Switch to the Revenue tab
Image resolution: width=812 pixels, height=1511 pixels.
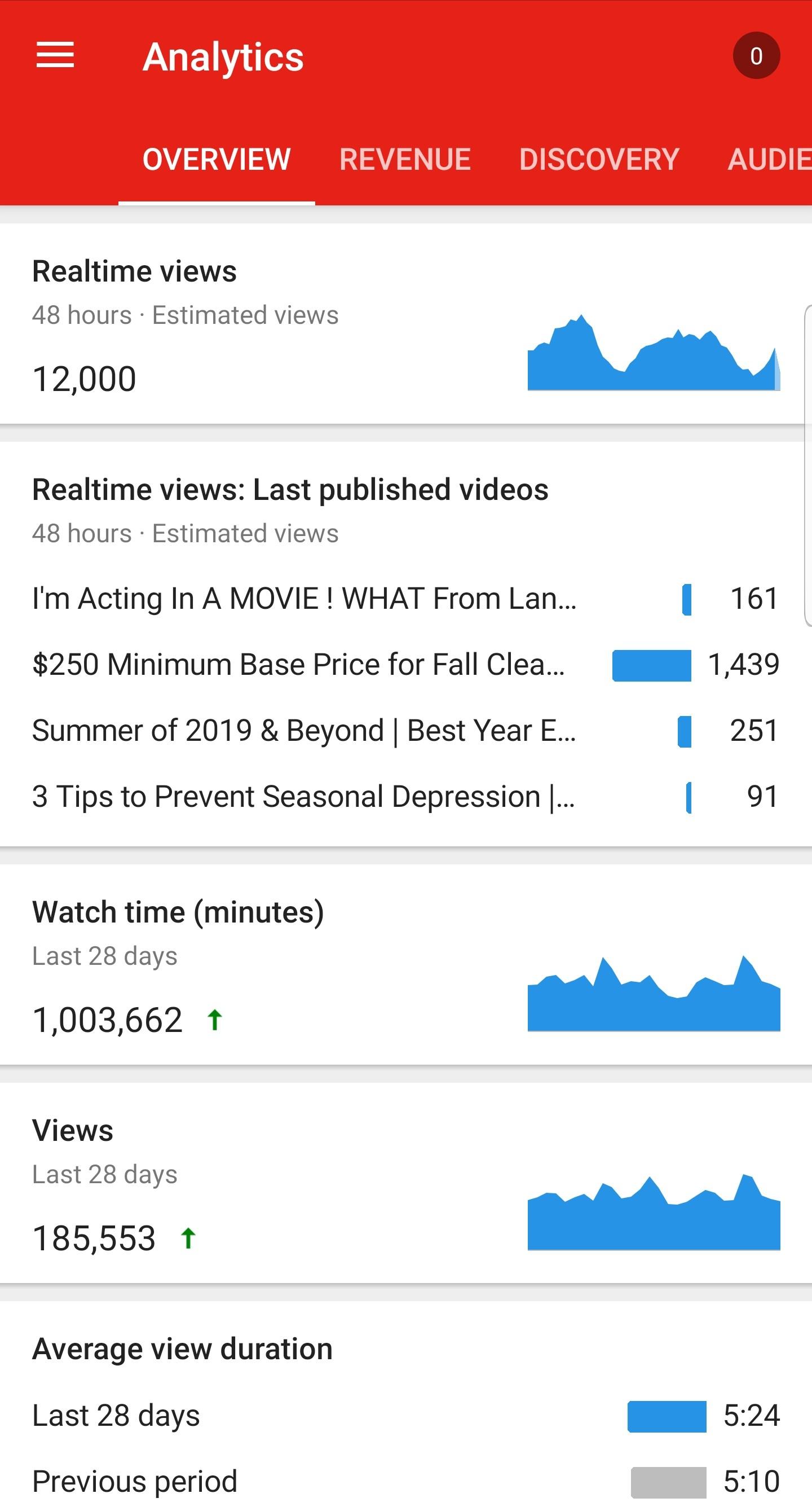pos(404,160)
